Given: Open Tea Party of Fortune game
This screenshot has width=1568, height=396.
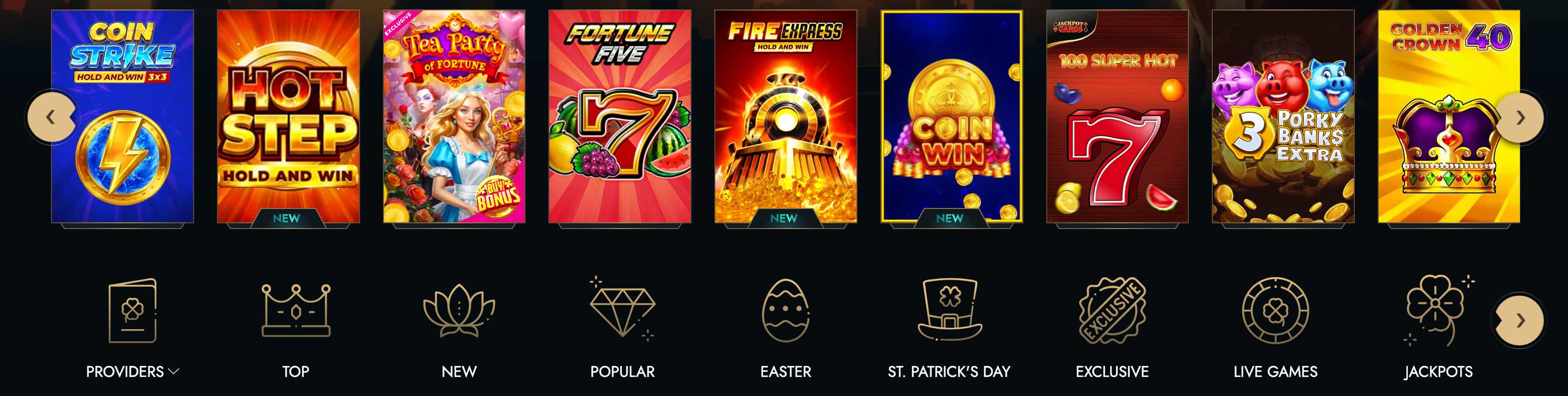Looking at the screenshot, I should point(454,116).
